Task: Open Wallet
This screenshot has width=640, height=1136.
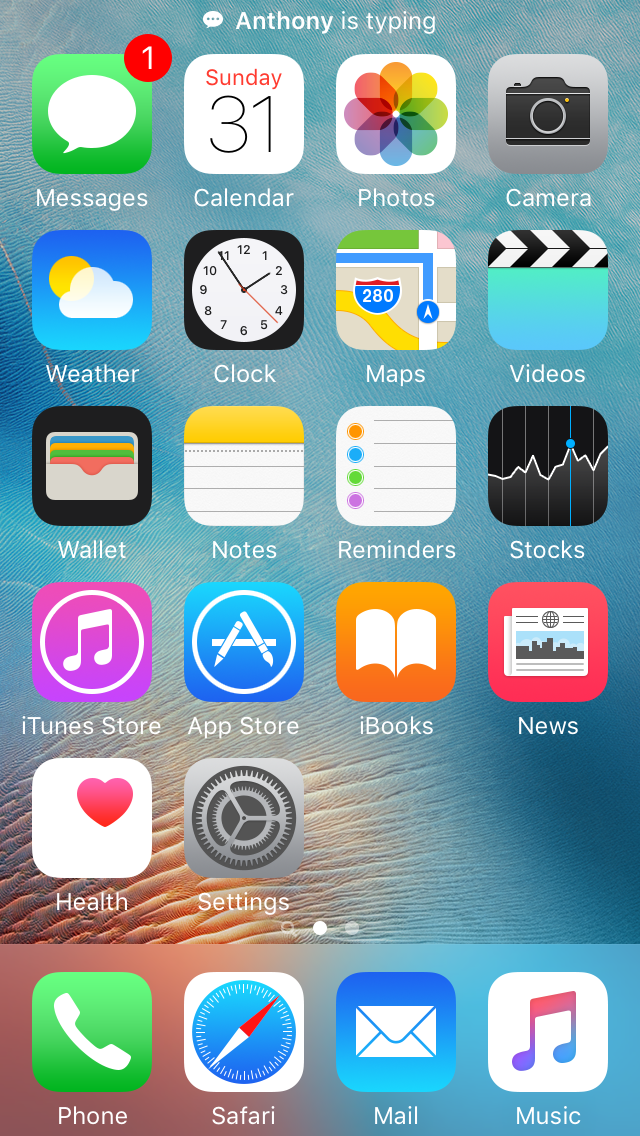Action: 92,466
